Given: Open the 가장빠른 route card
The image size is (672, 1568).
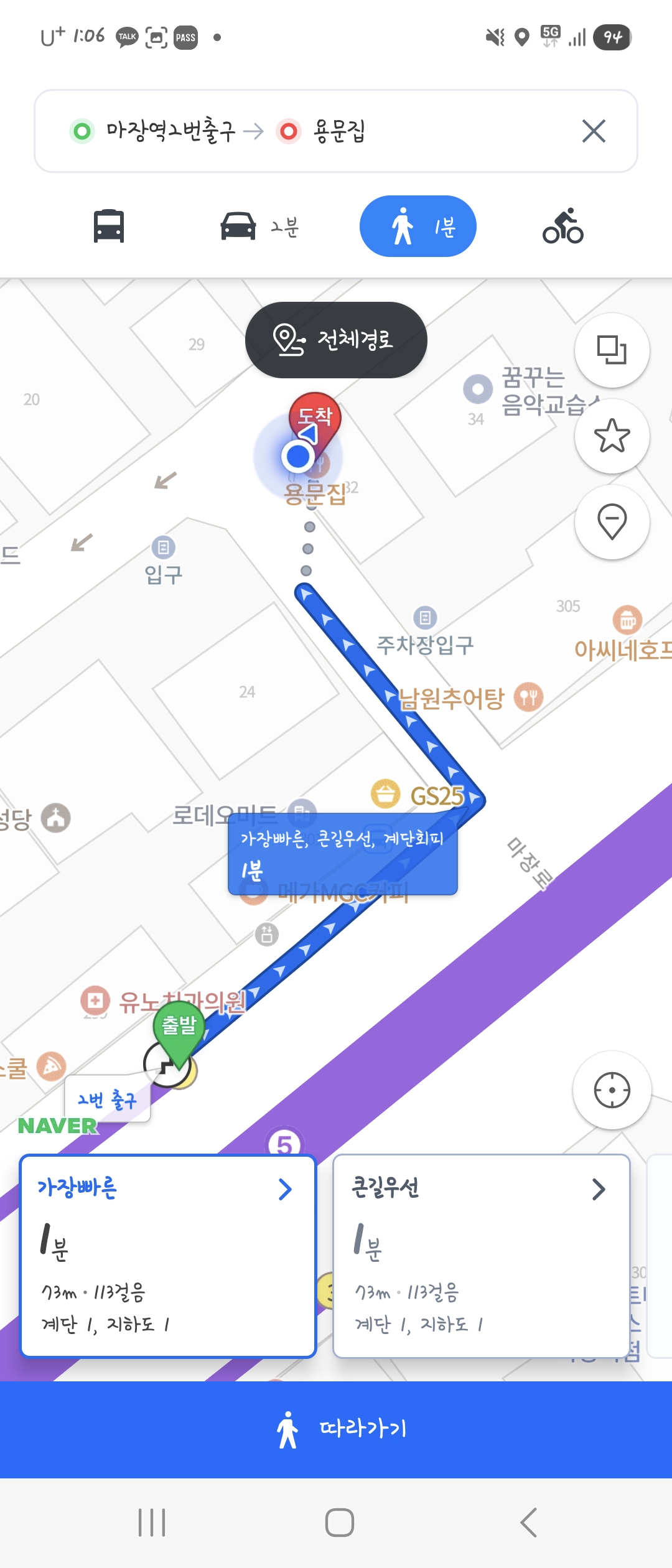Looking at the screenshot, I should tap(168, 1256).
